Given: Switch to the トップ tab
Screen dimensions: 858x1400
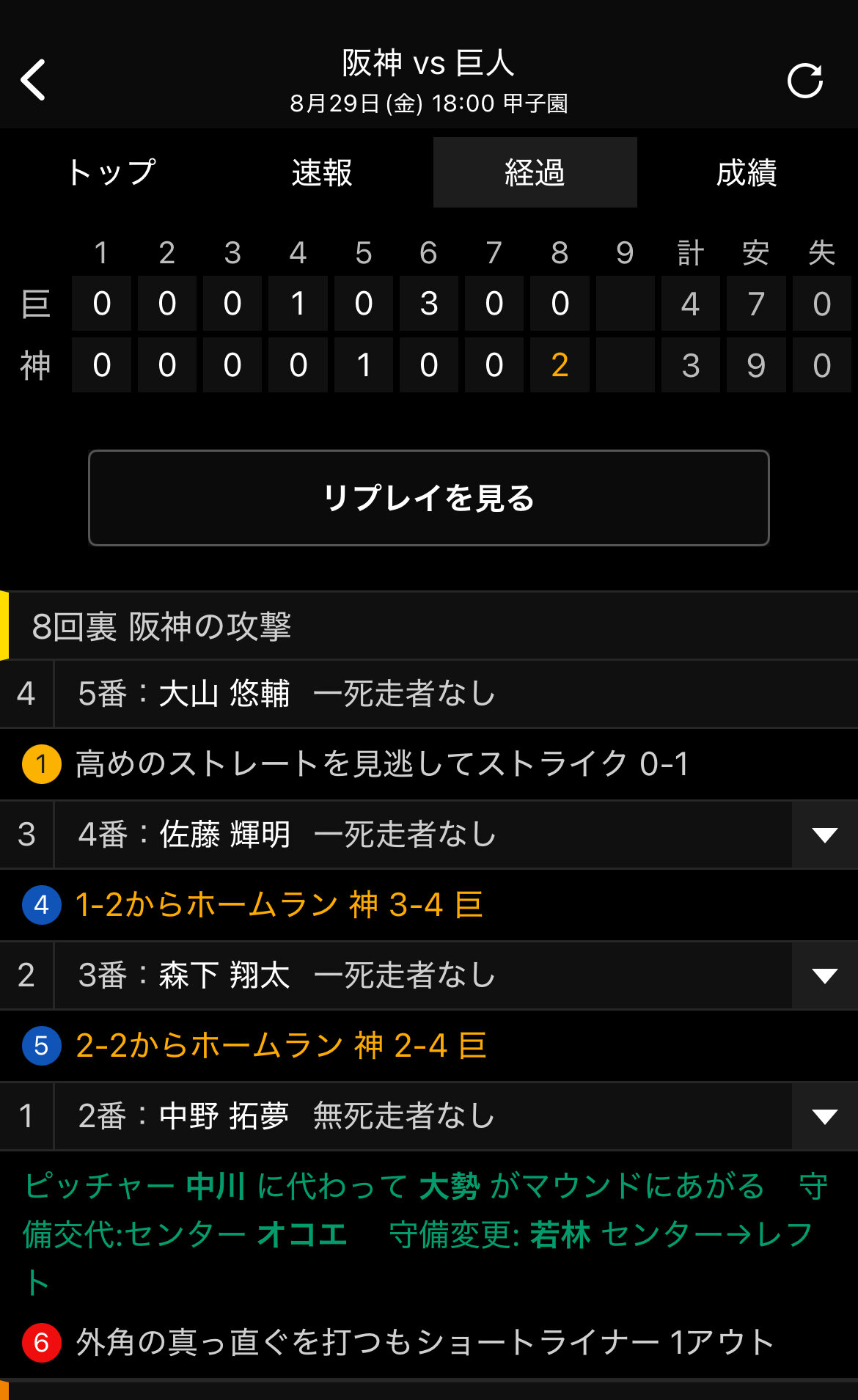Looking at the screenshot, I should (111, 173).
